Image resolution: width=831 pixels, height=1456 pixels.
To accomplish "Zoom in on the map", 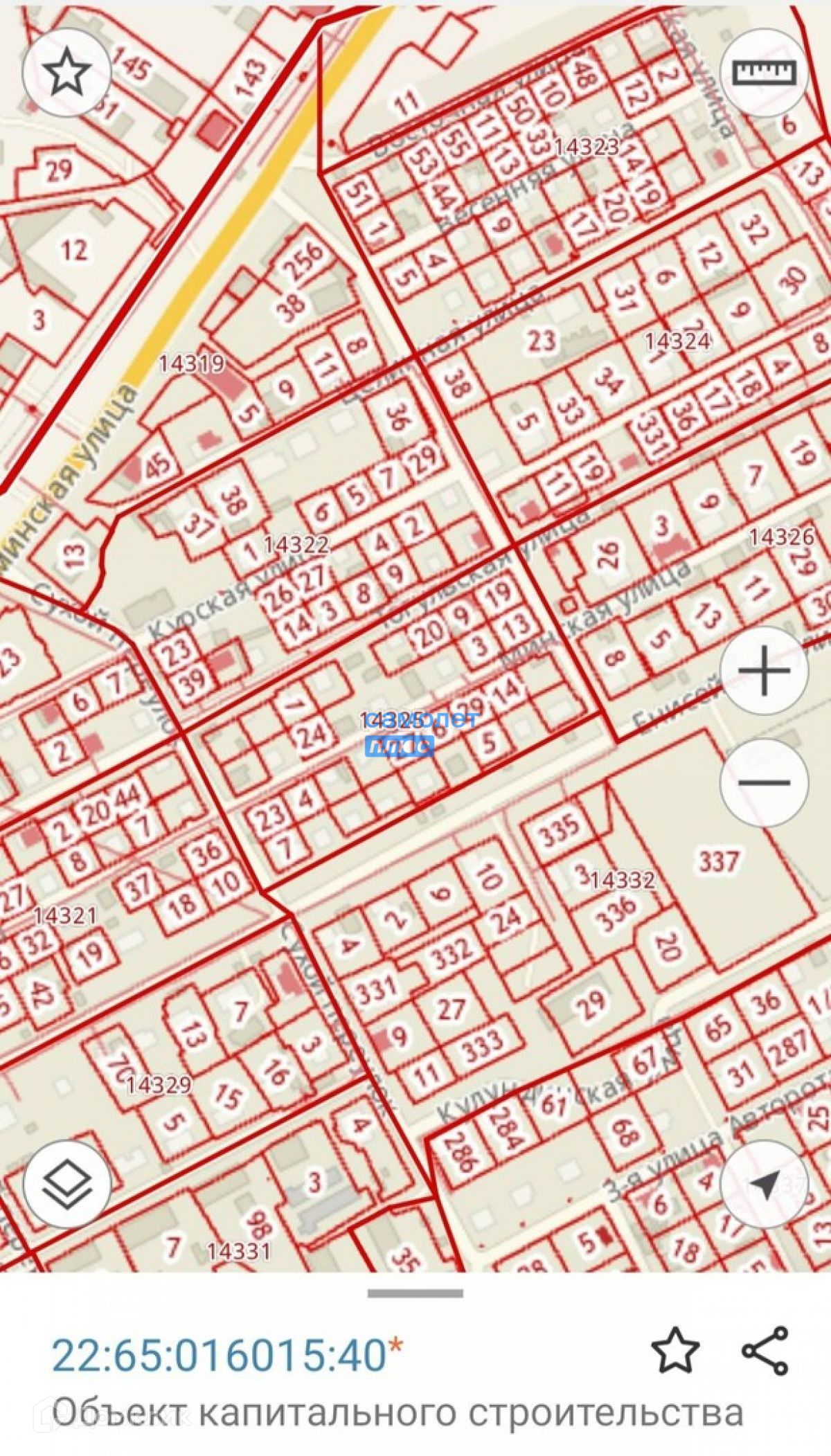I will click(x=765, y=670).
